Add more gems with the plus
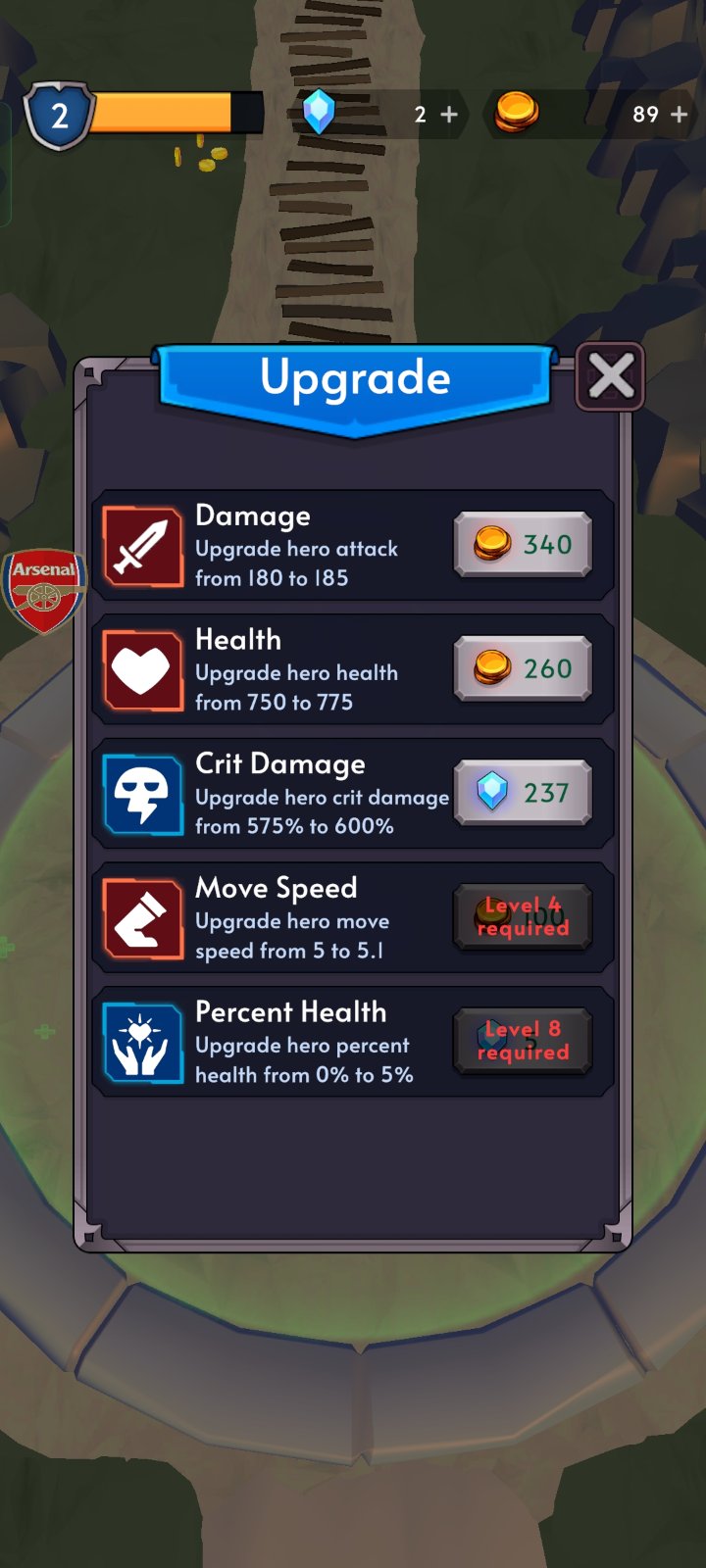This screenshot has width=706, height=1568. point(449,115)
